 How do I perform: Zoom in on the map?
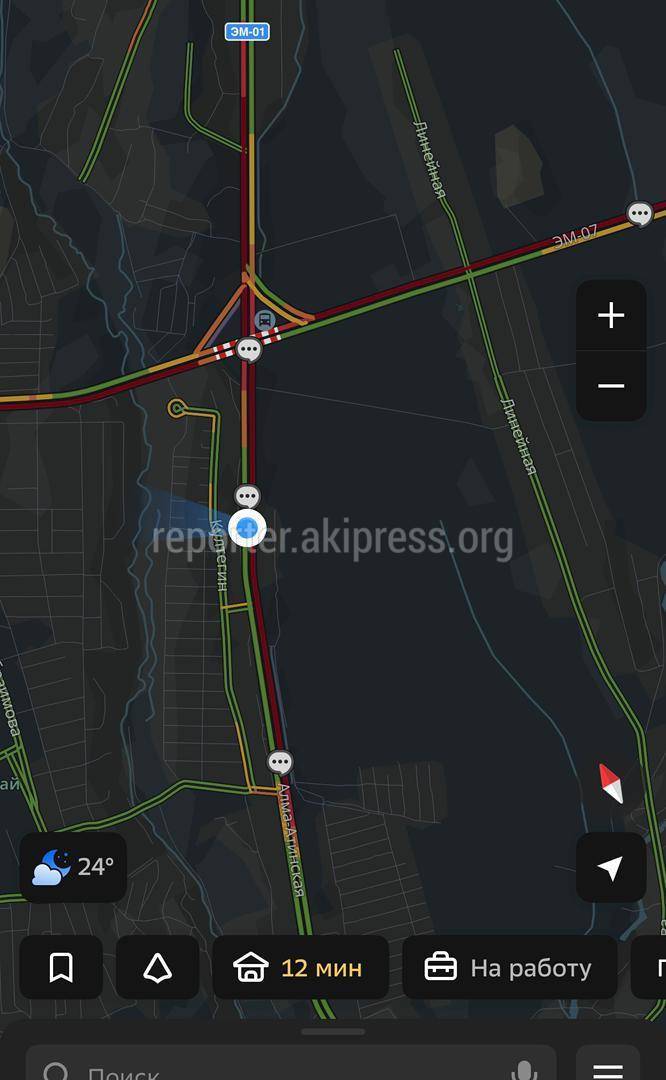pos(611,315)
